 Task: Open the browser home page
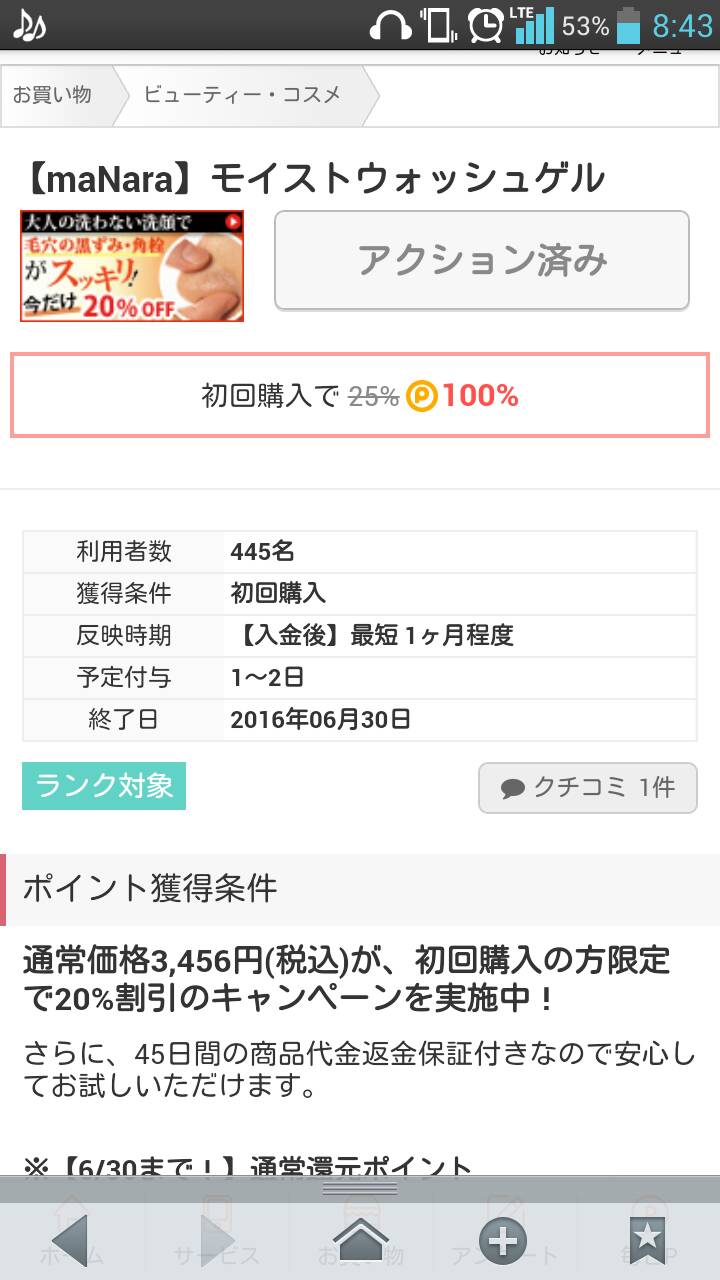tap(360, 1240)
